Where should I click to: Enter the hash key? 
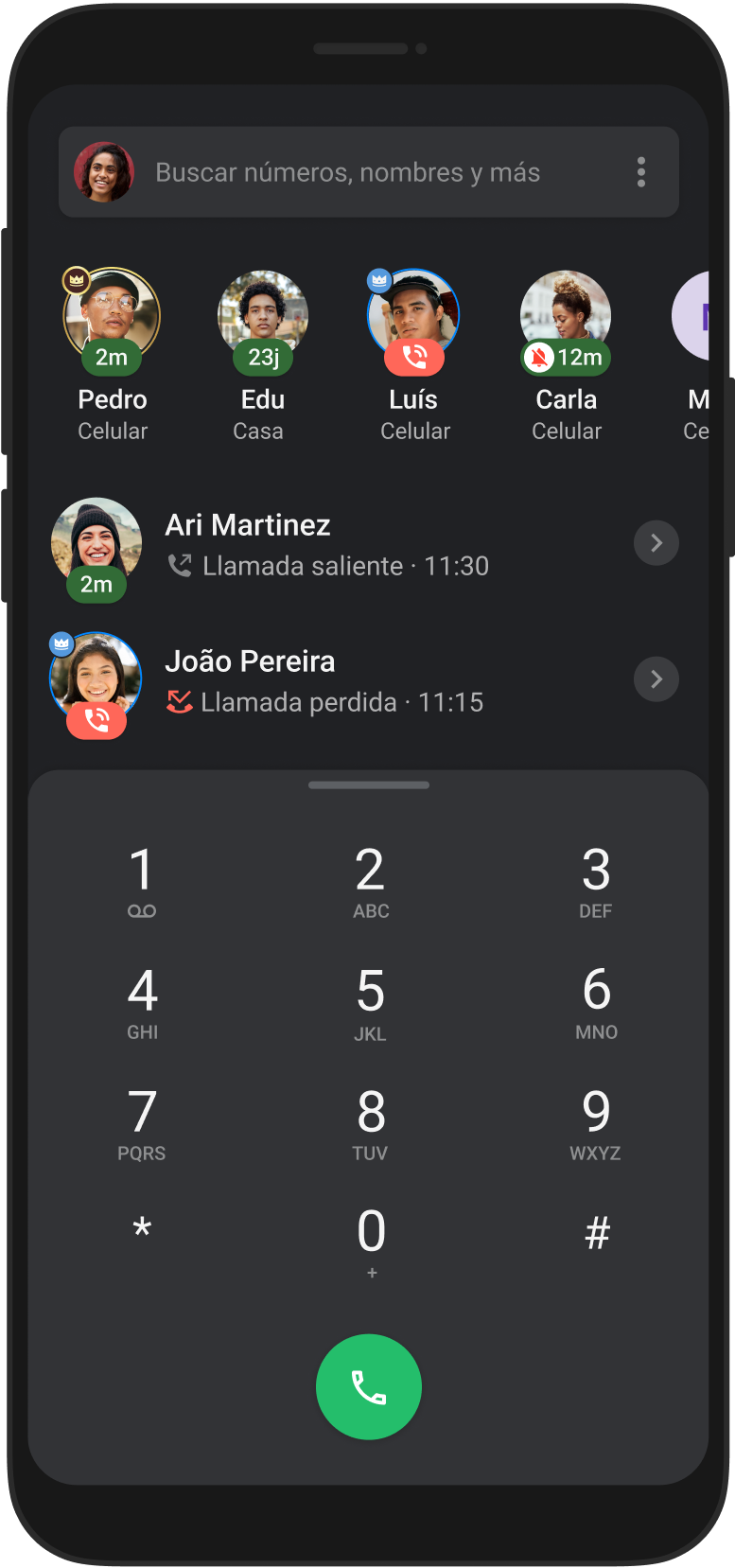click(x=597, y=1233)
